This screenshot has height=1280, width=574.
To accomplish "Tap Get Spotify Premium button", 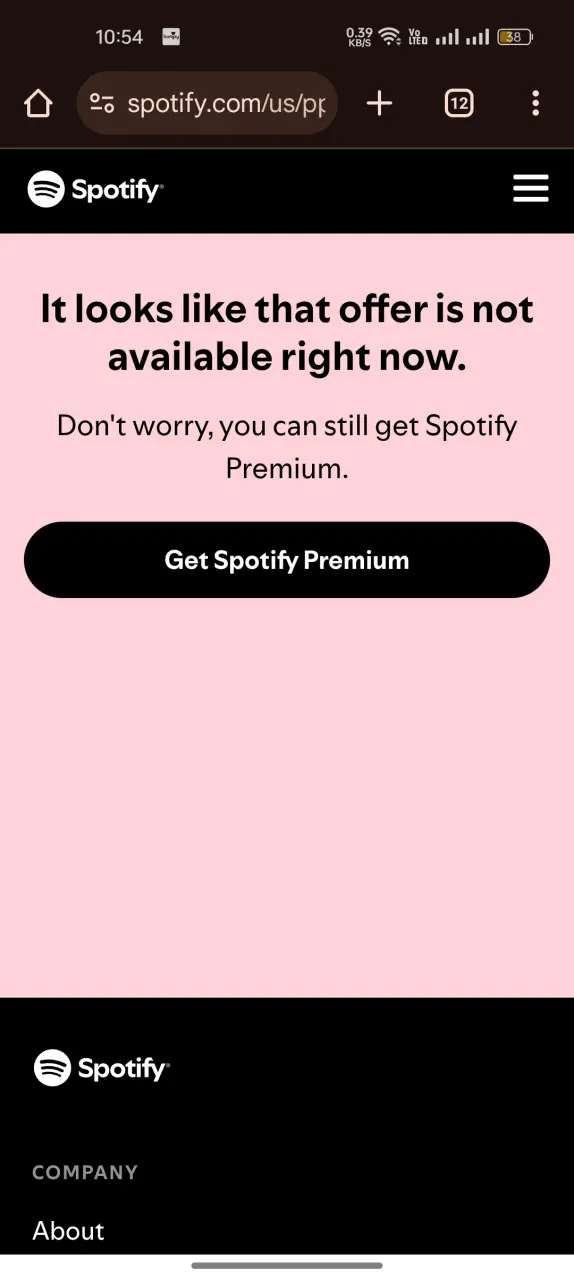I will pyautogui.click(x=287, y=560).
